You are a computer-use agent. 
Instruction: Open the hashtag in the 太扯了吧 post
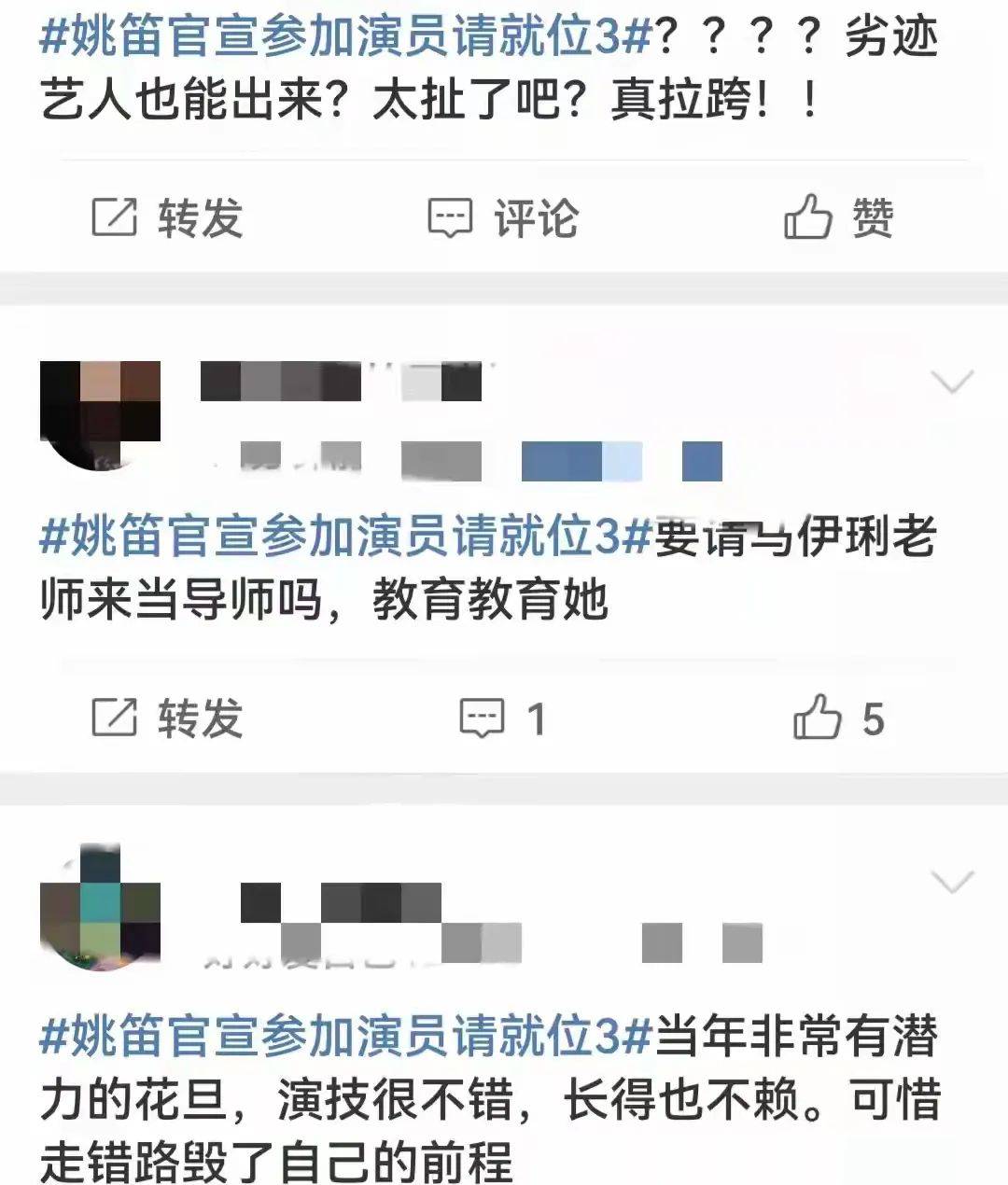click(x=345, y=37)
